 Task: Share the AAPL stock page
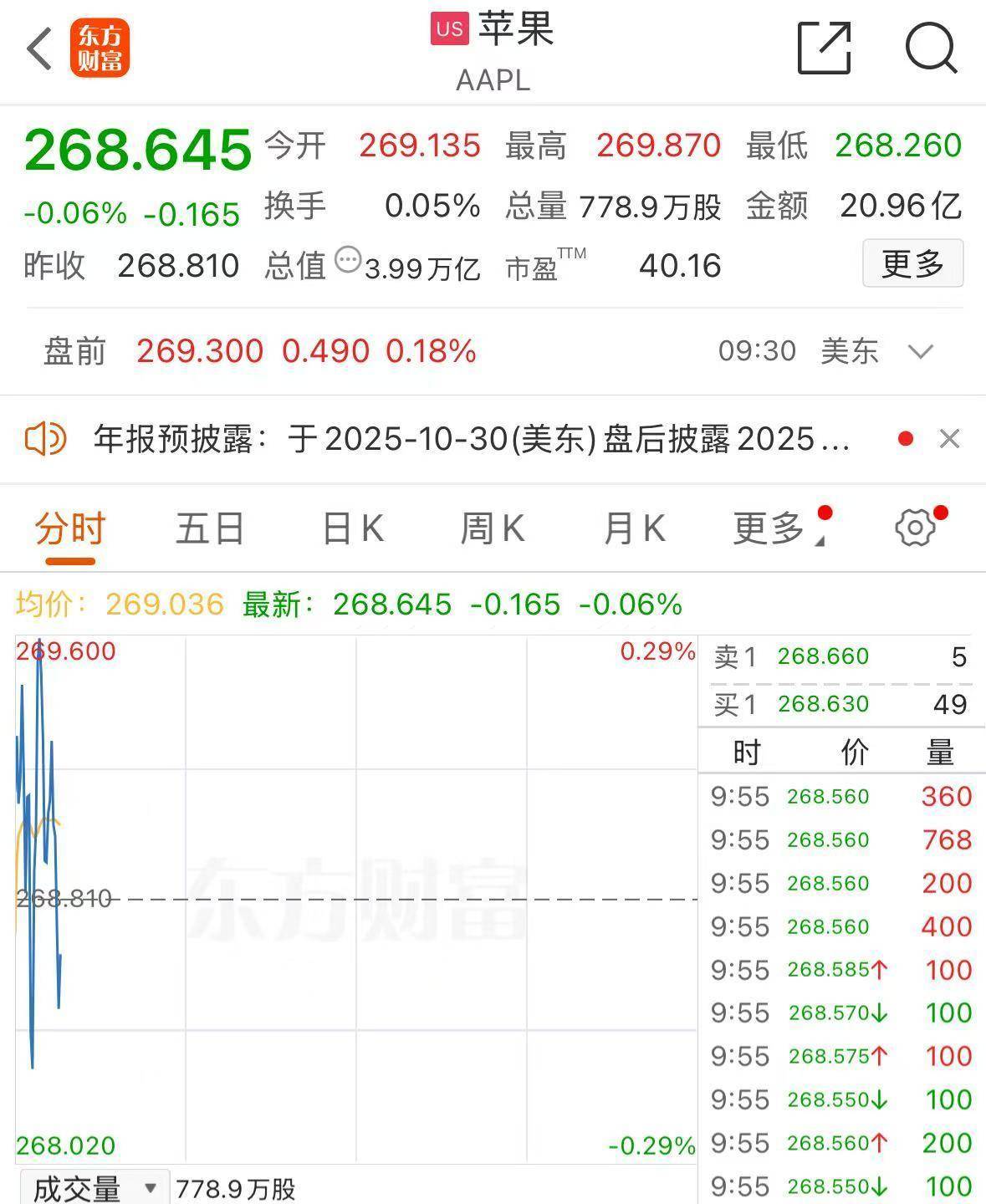(x=824, y=48)
